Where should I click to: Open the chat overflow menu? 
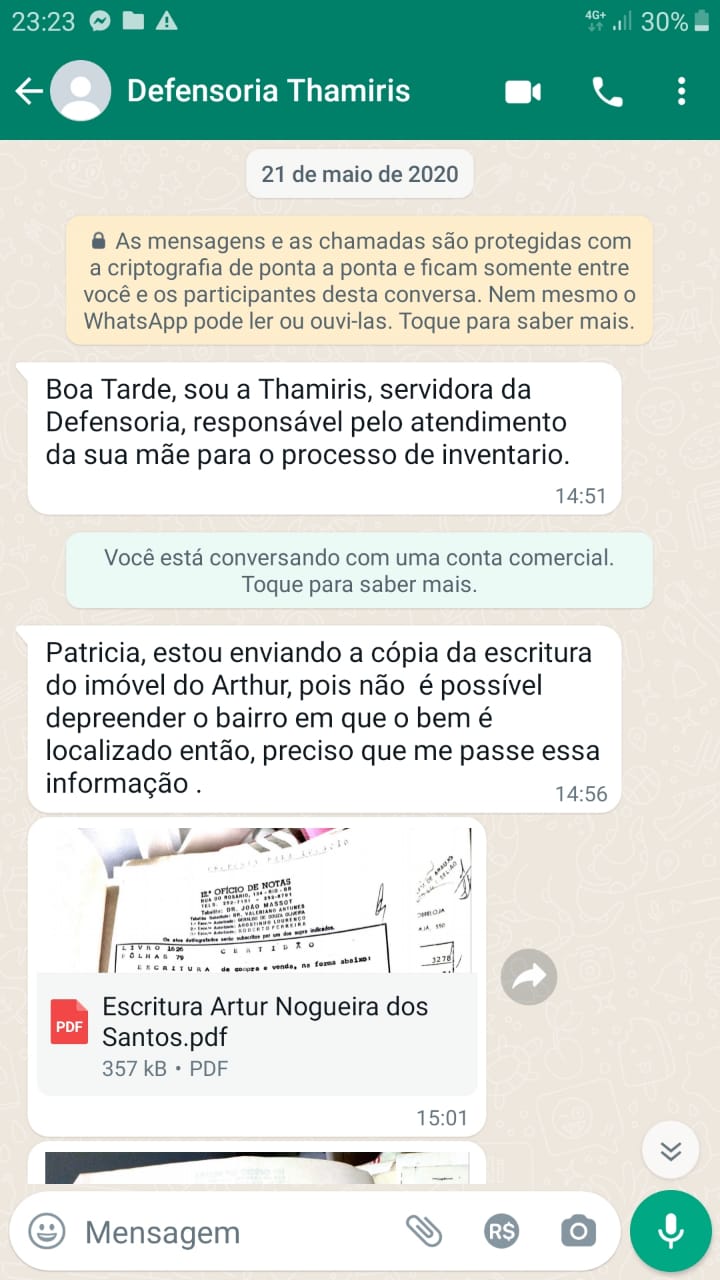[681, 92]
